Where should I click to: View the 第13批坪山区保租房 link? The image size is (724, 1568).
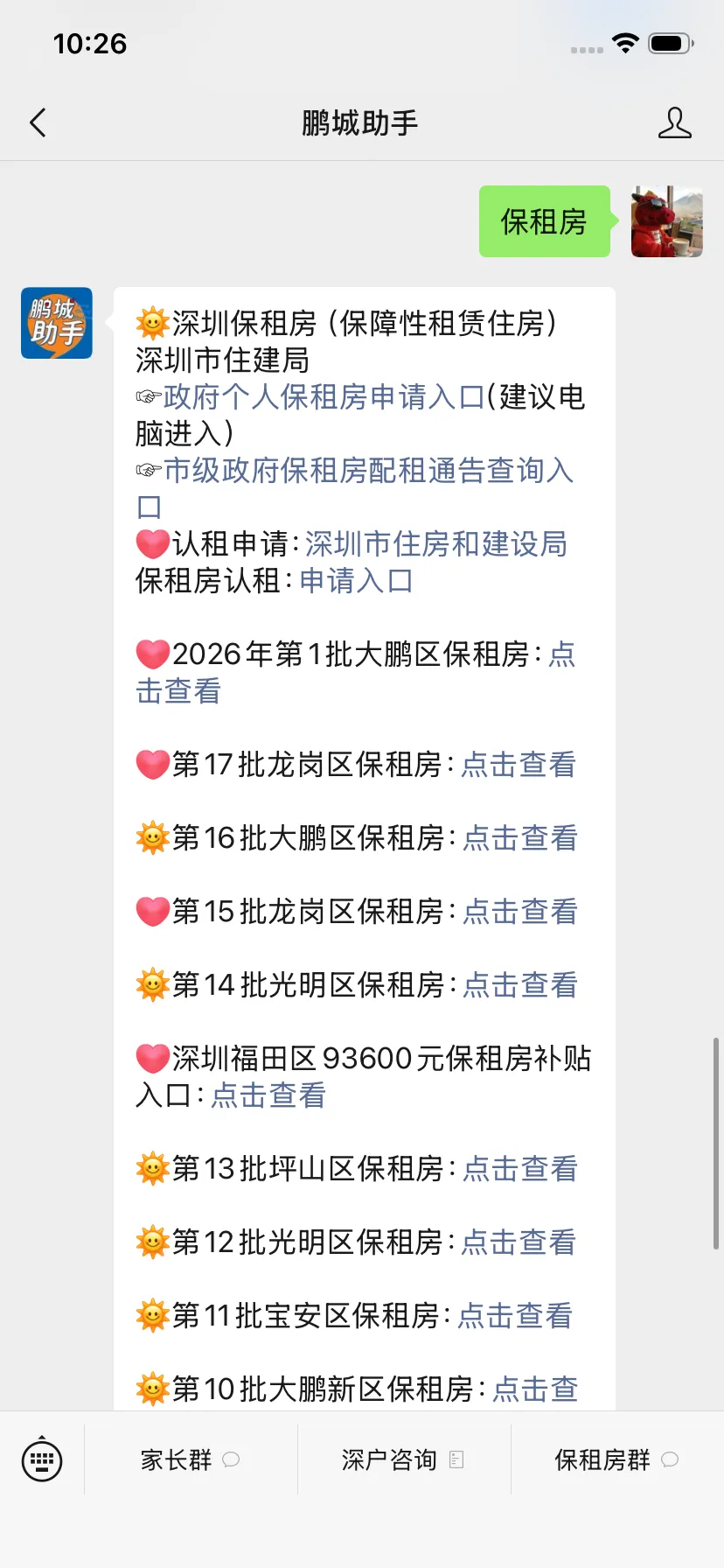(520, 1169)
